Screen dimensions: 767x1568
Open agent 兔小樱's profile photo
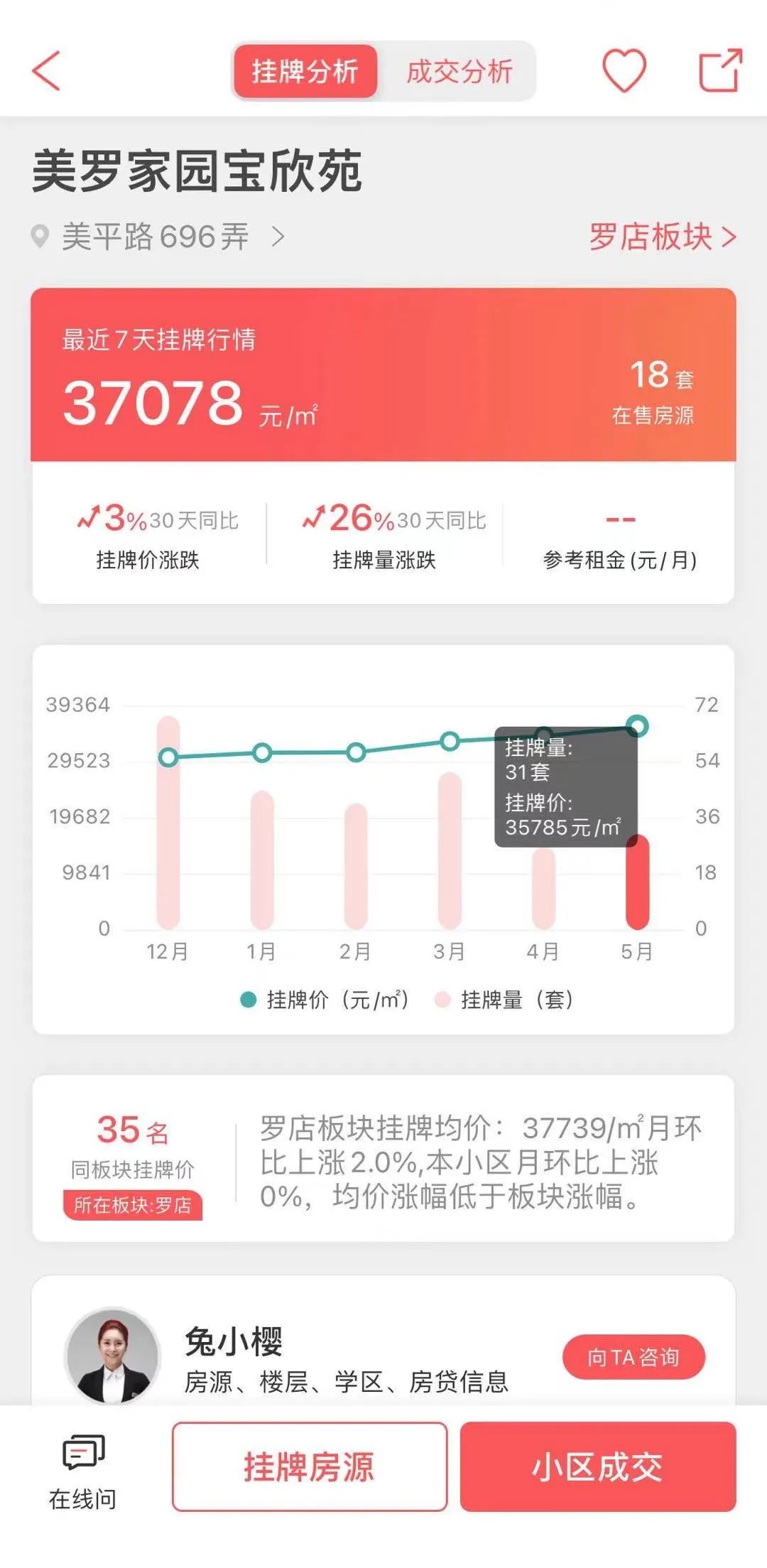pos(112,1356)
